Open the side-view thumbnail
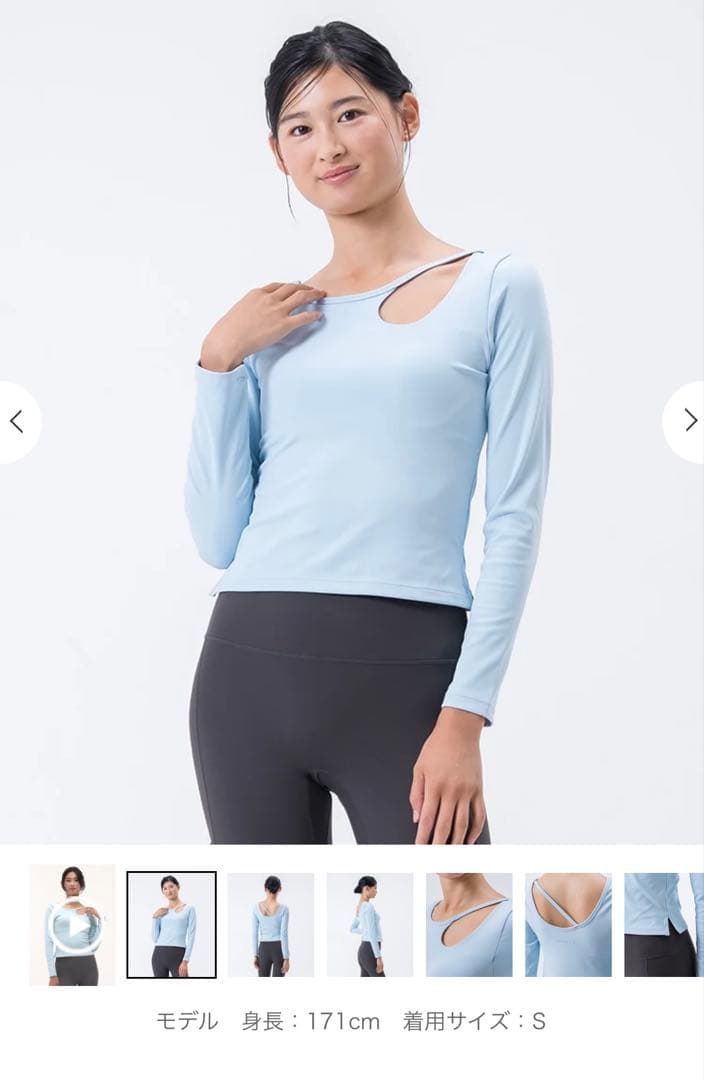Image resolution: width=704 pixels, height=1080 pixels. pos(369,925)
